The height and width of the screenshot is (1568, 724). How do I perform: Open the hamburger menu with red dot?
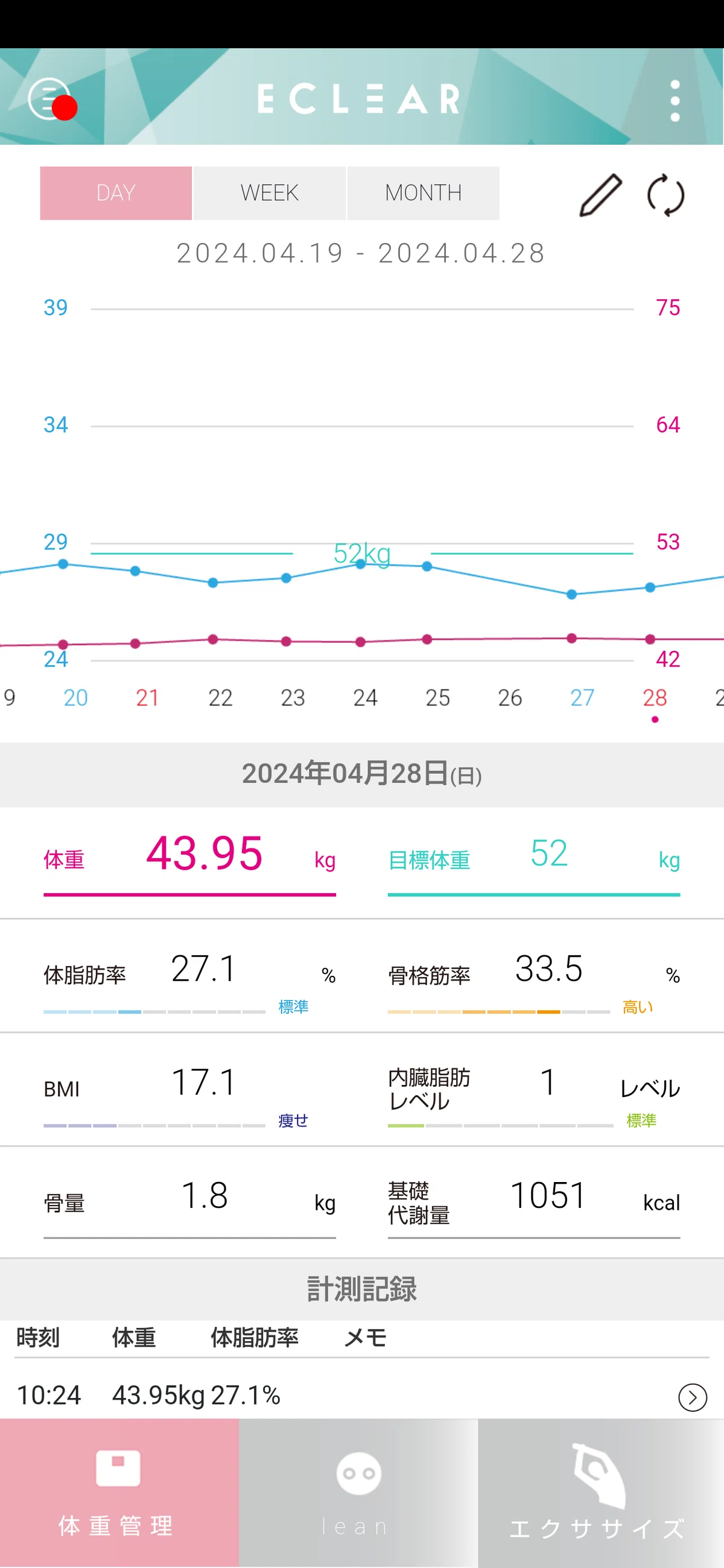(x=51, y=100)
